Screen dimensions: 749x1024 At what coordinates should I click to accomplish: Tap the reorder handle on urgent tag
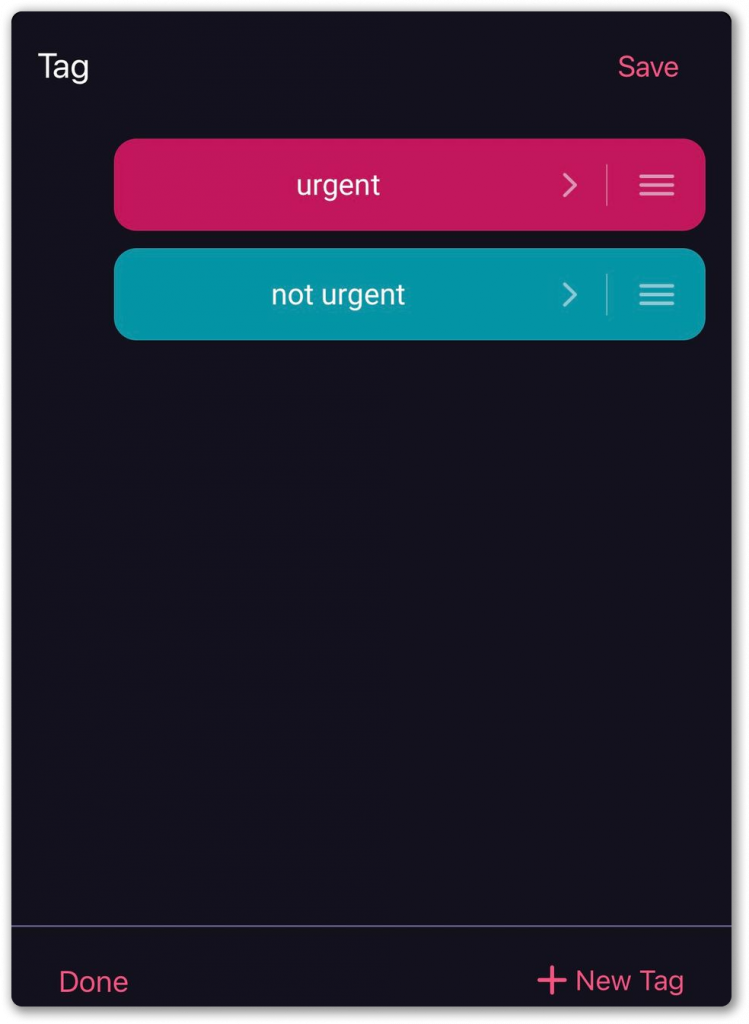656,185
